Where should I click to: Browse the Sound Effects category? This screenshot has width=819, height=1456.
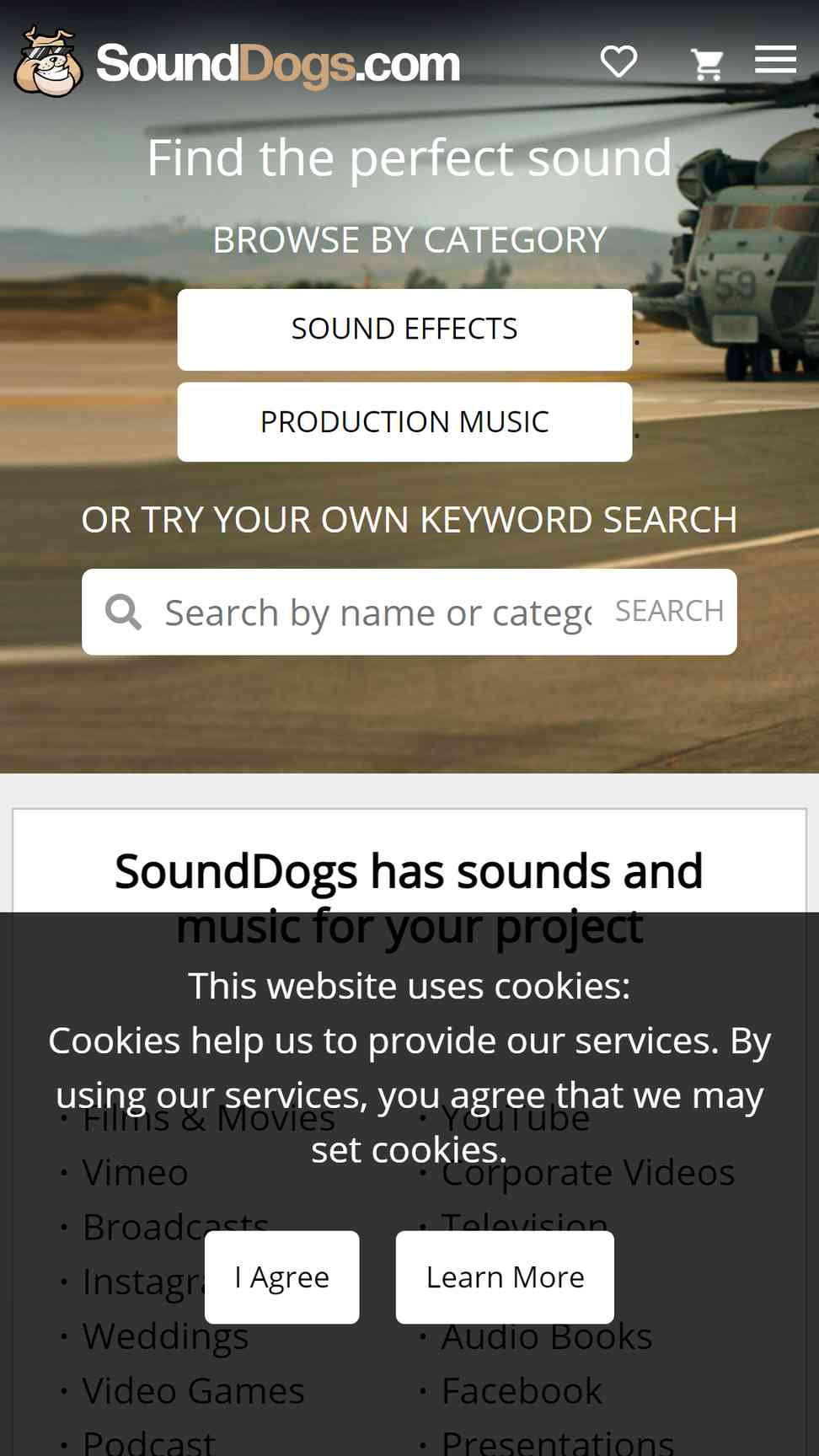coord(404,329)
